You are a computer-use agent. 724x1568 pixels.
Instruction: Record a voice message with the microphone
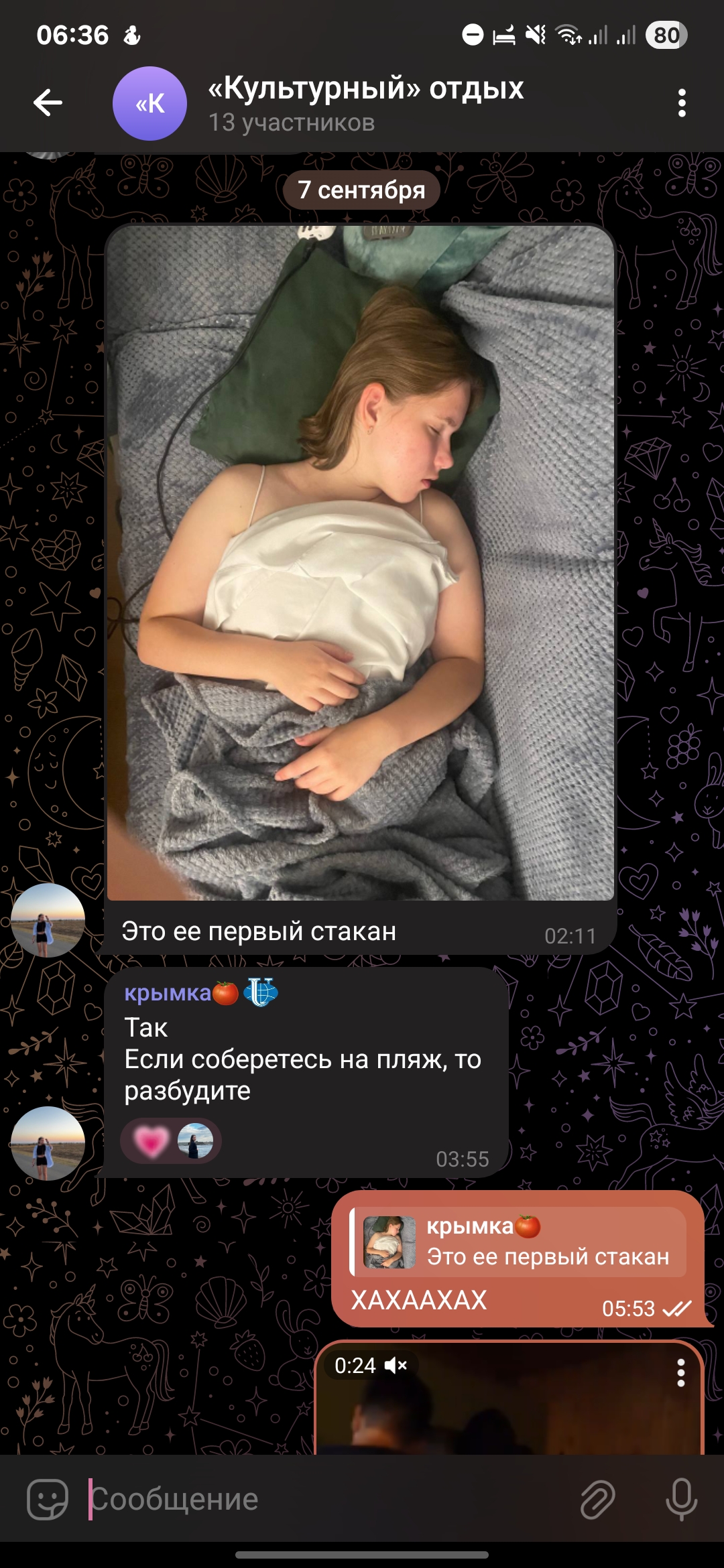(681, 1499)
